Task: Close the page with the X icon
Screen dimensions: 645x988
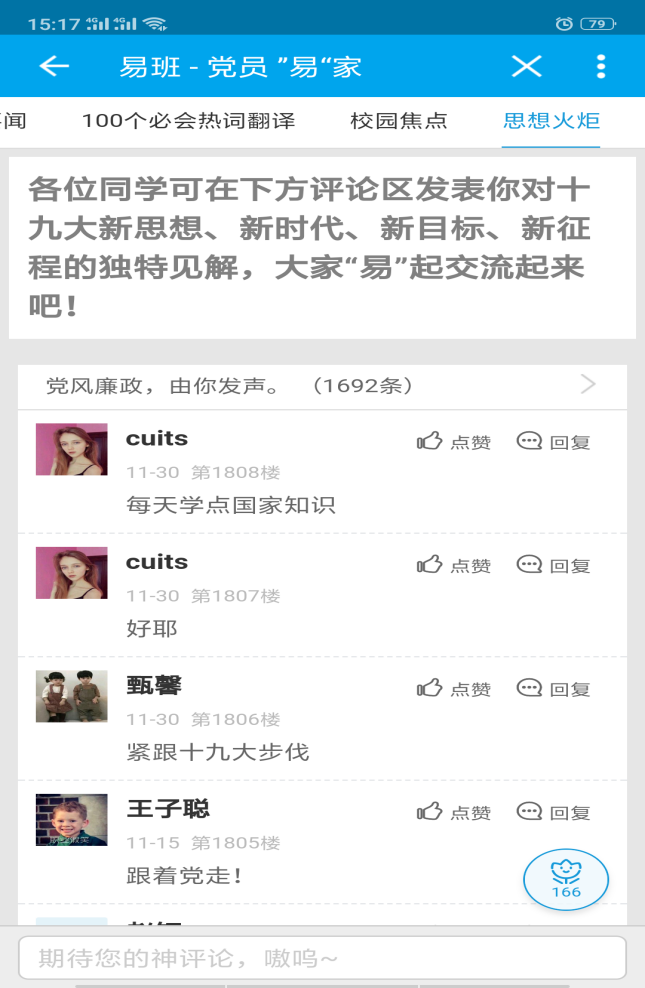Action: (526, 66)
